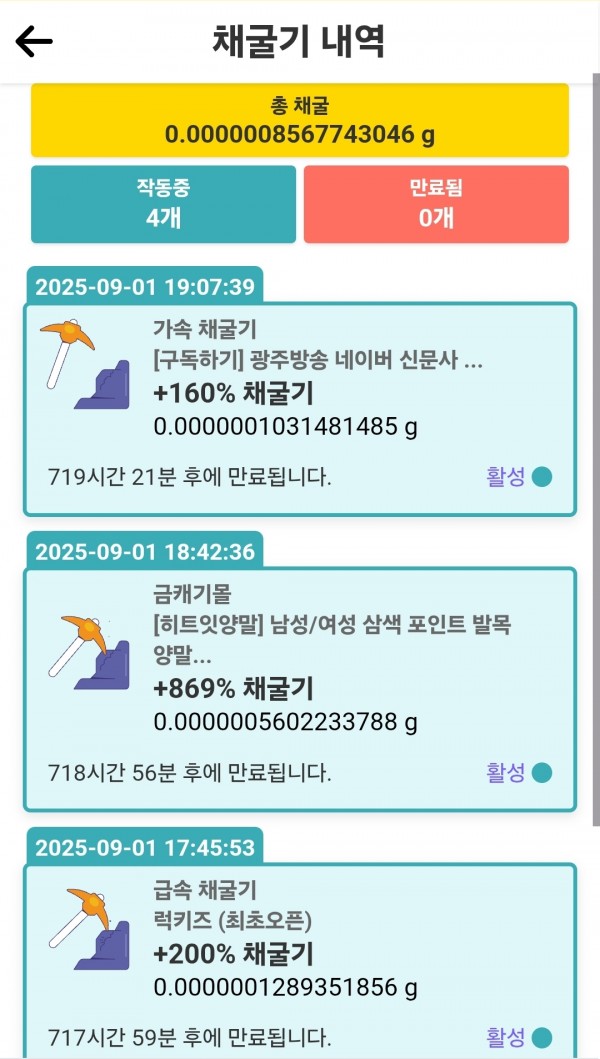Image resolution: width=600 pixels, height=1059 pixels.
Task: Go back using the top-left arrow
Action: (34, 42)
